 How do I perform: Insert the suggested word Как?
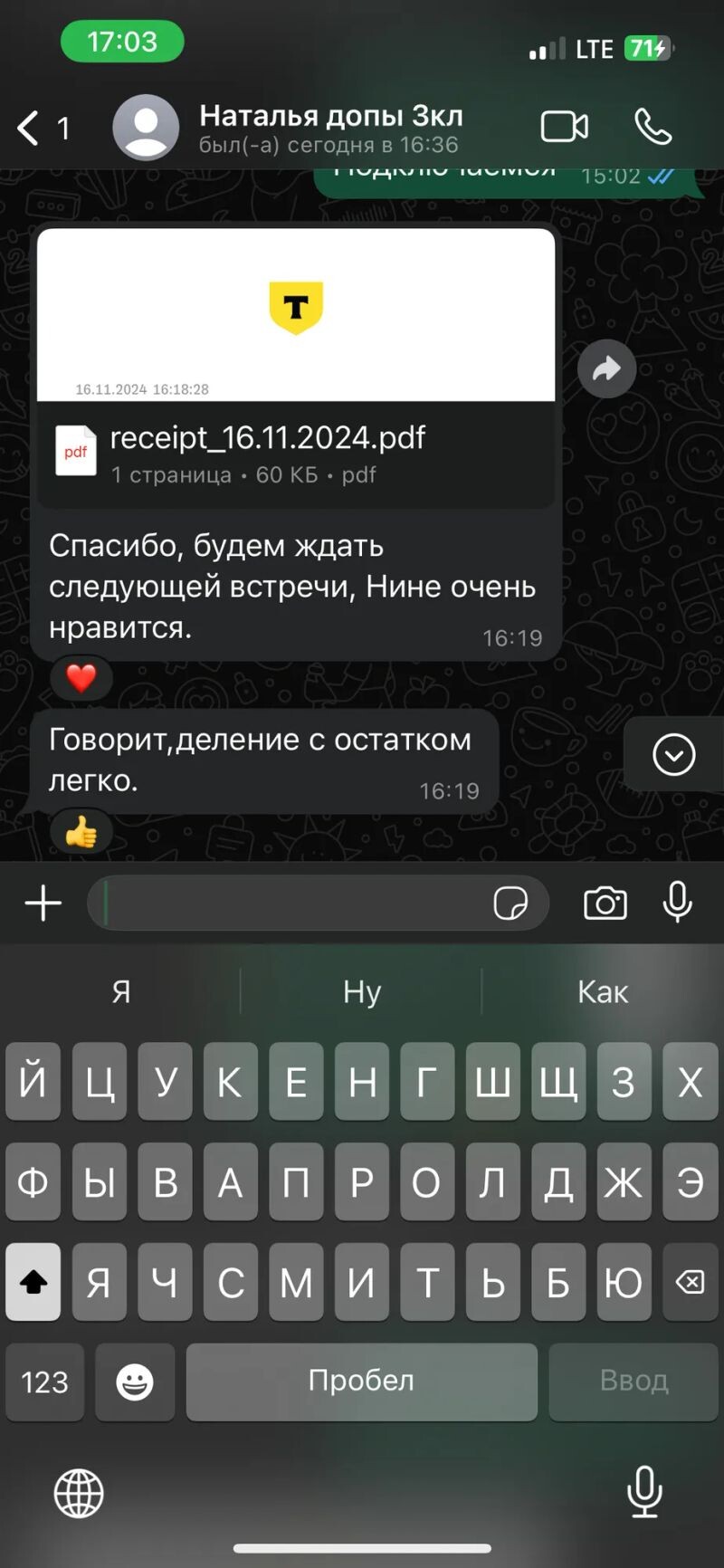603,992
